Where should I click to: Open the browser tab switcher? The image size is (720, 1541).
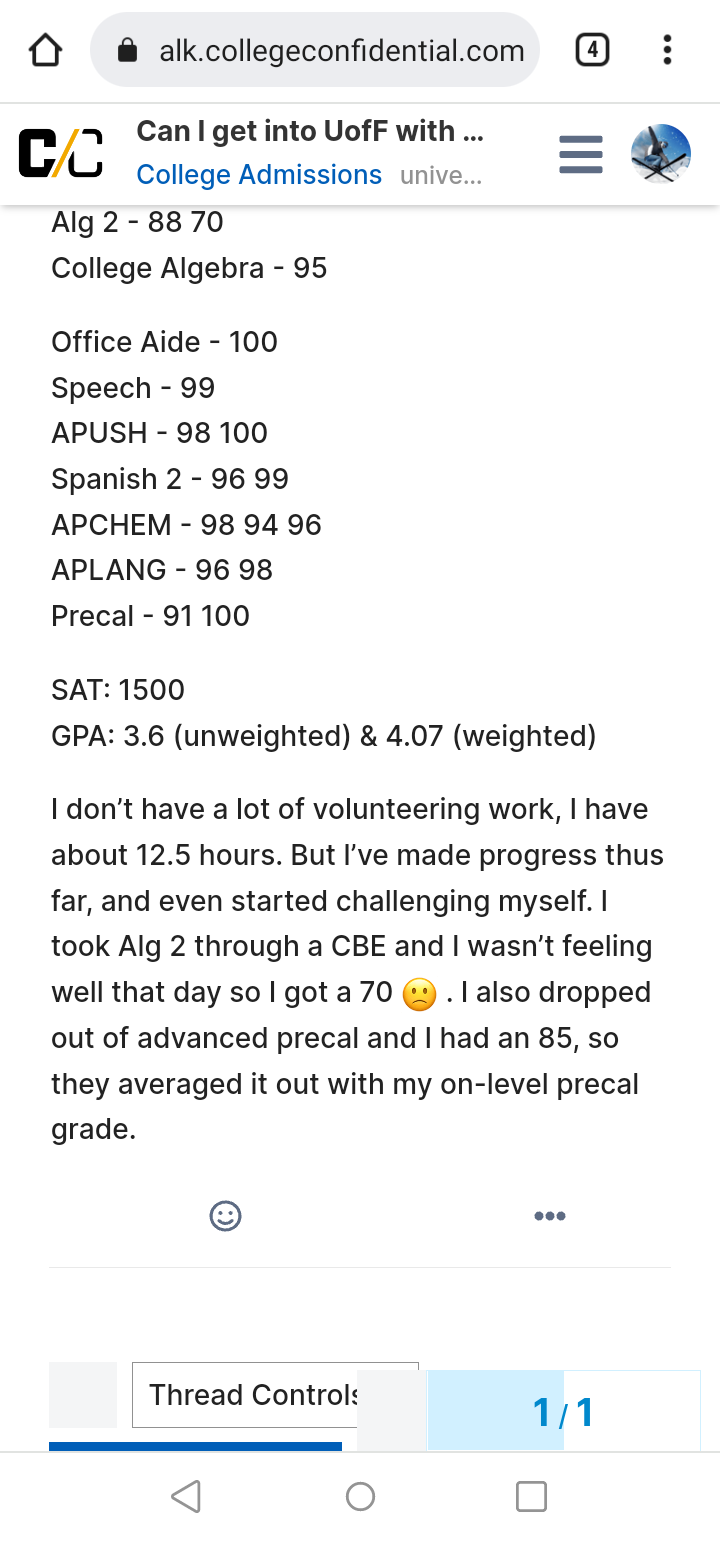pyautogui.click(x=592, y=50)
